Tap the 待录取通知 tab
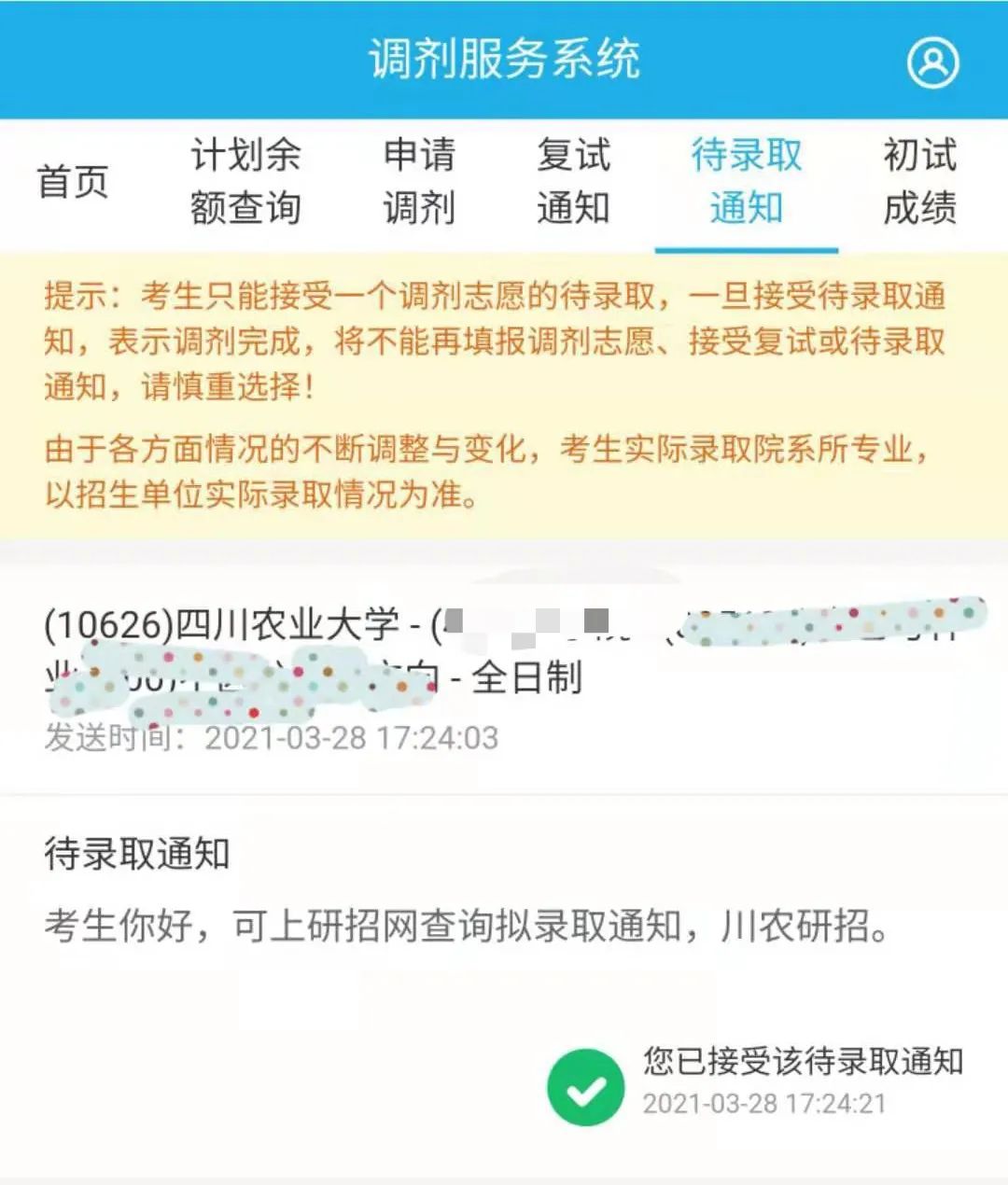Image resolution: width=1008 pixels, height=1185 pixels. tap(746, 181)
